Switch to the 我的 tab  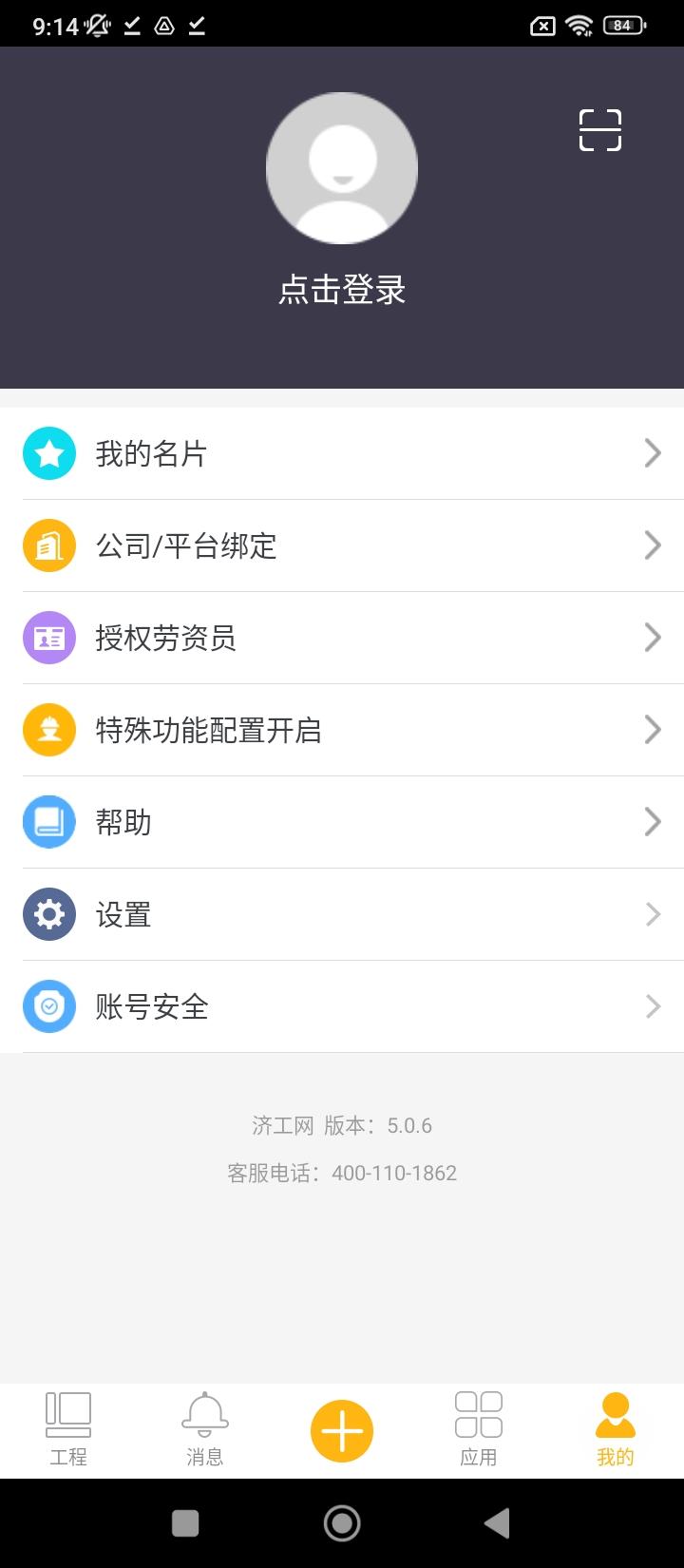615,1425
